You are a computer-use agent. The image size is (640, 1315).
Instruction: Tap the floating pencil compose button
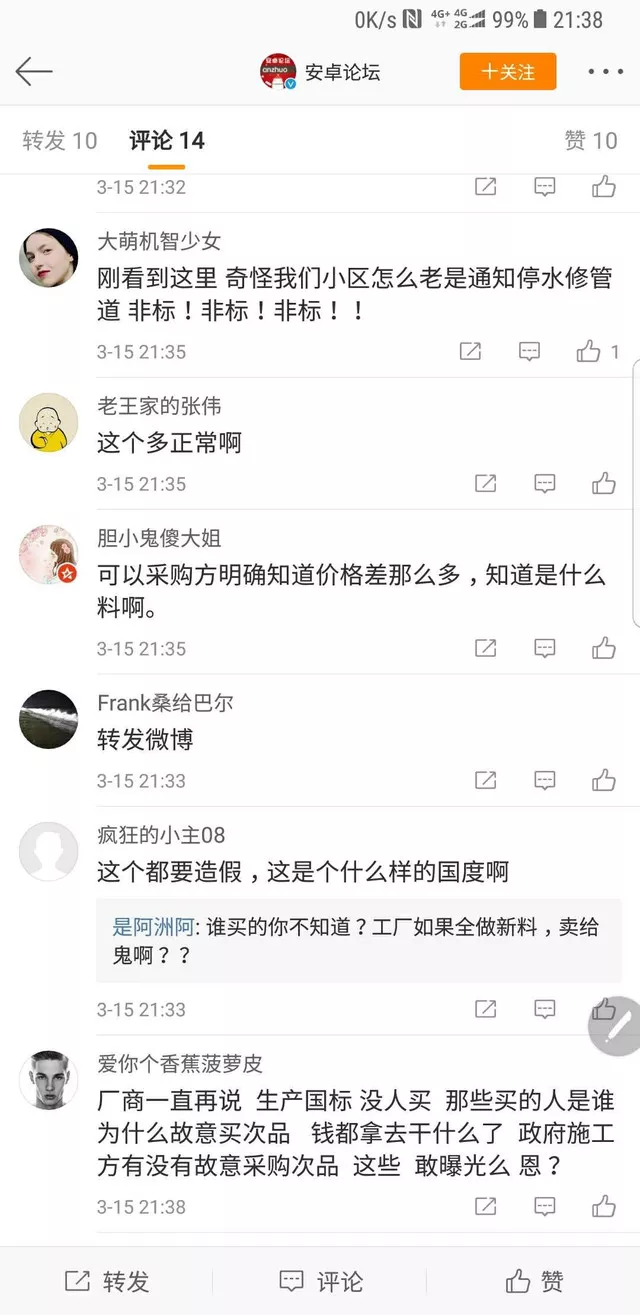tap(615, 1026)
